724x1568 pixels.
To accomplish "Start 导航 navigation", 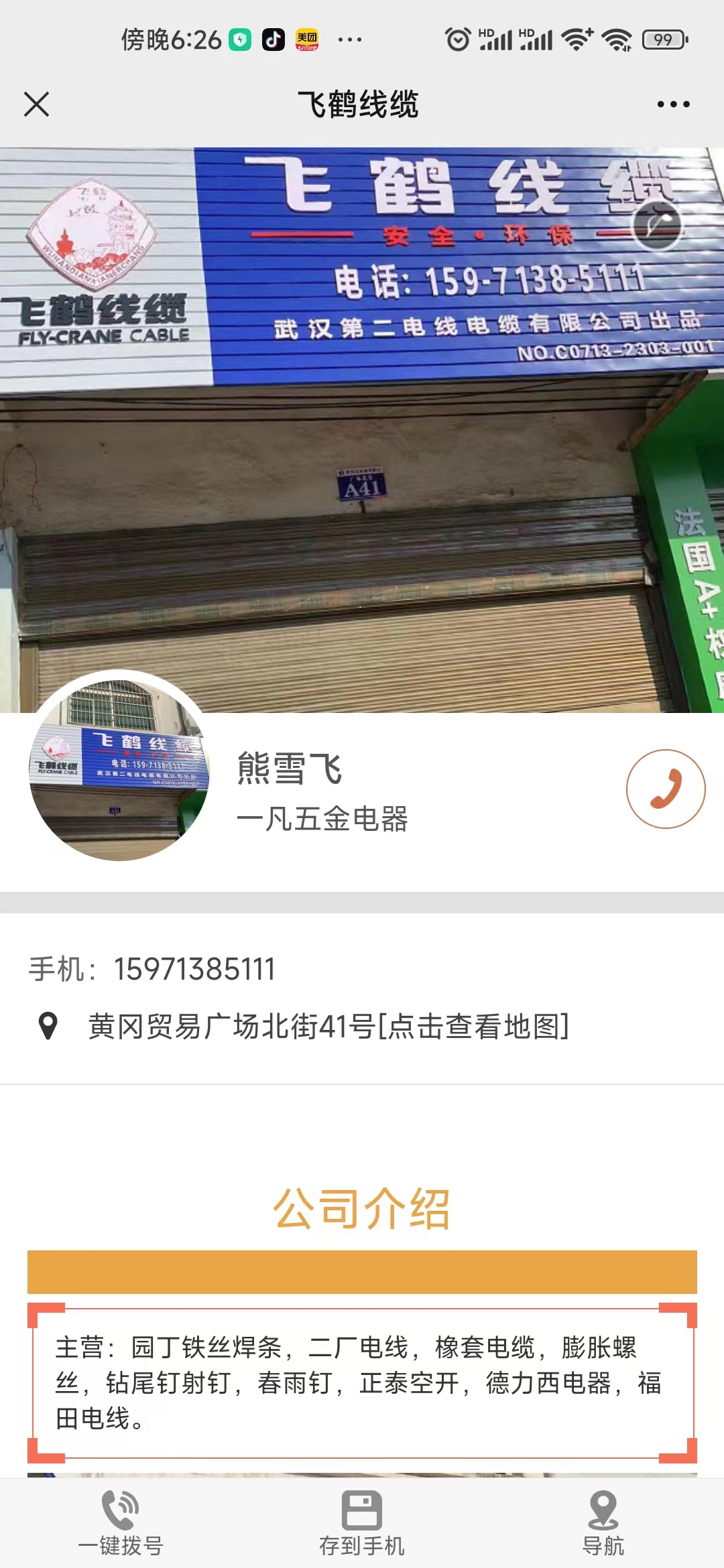I will click(x=603, y=1523).
